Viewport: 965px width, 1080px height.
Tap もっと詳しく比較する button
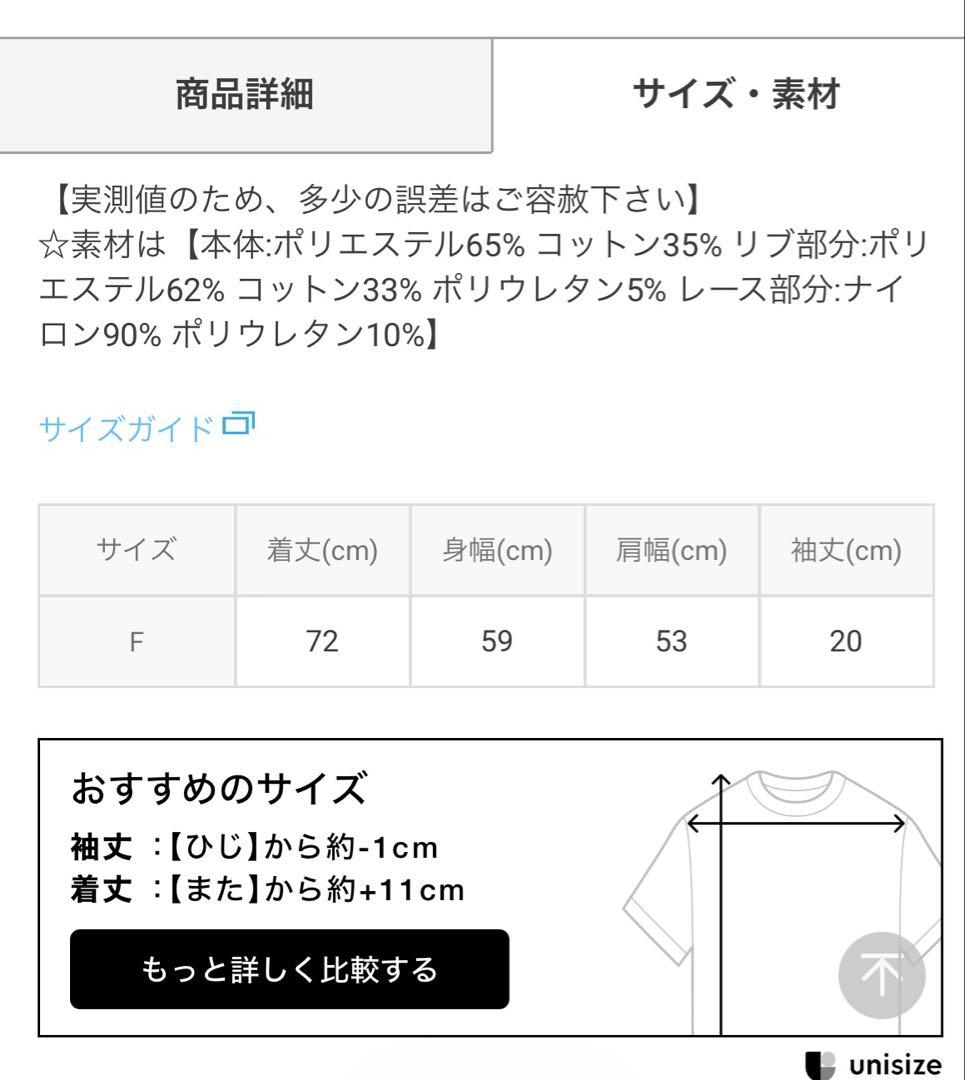(x=289, y=969)
